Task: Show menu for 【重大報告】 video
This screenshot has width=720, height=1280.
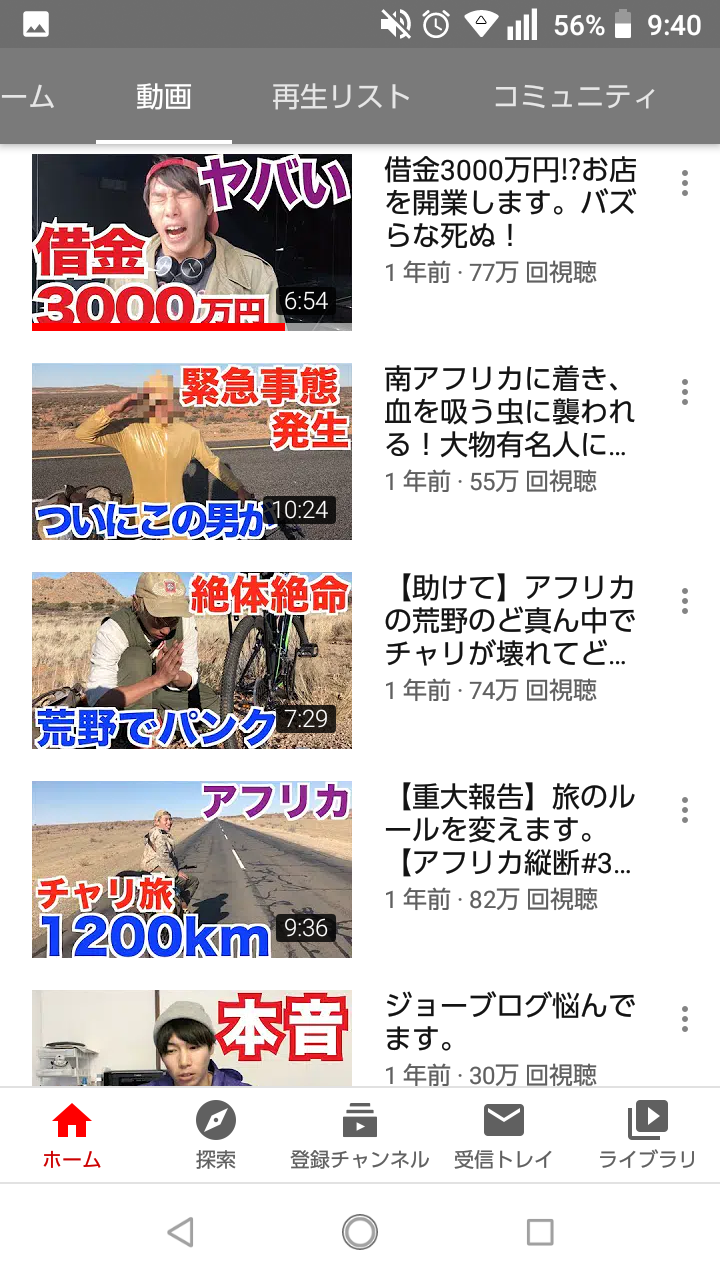Action: click(685, 810)
